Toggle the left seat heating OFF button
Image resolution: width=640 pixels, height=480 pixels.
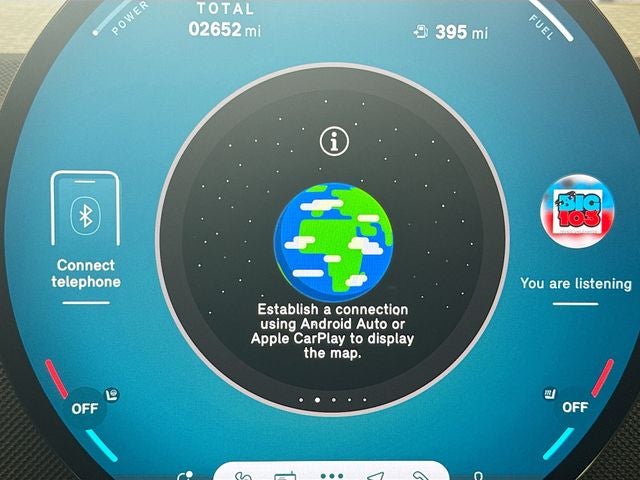coord(84,408)
